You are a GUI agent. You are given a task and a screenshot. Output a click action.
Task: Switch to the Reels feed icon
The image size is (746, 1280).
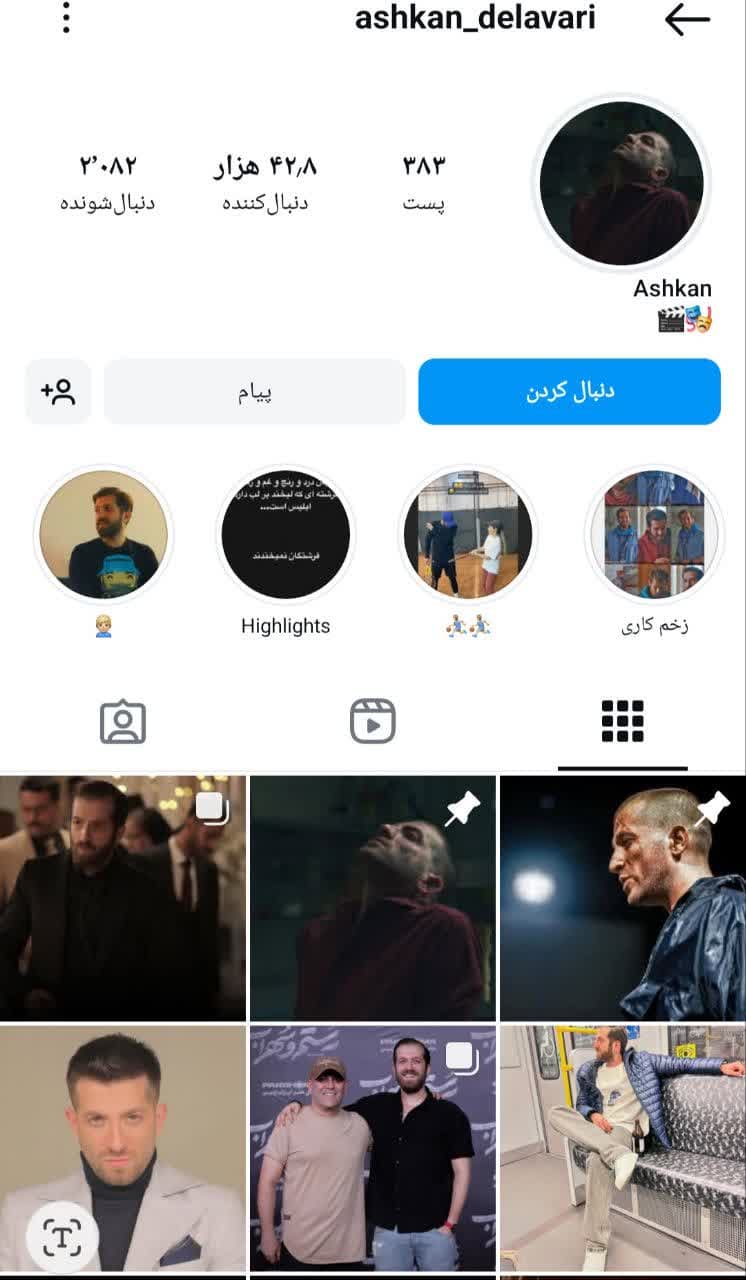click(x=373, y=722)
